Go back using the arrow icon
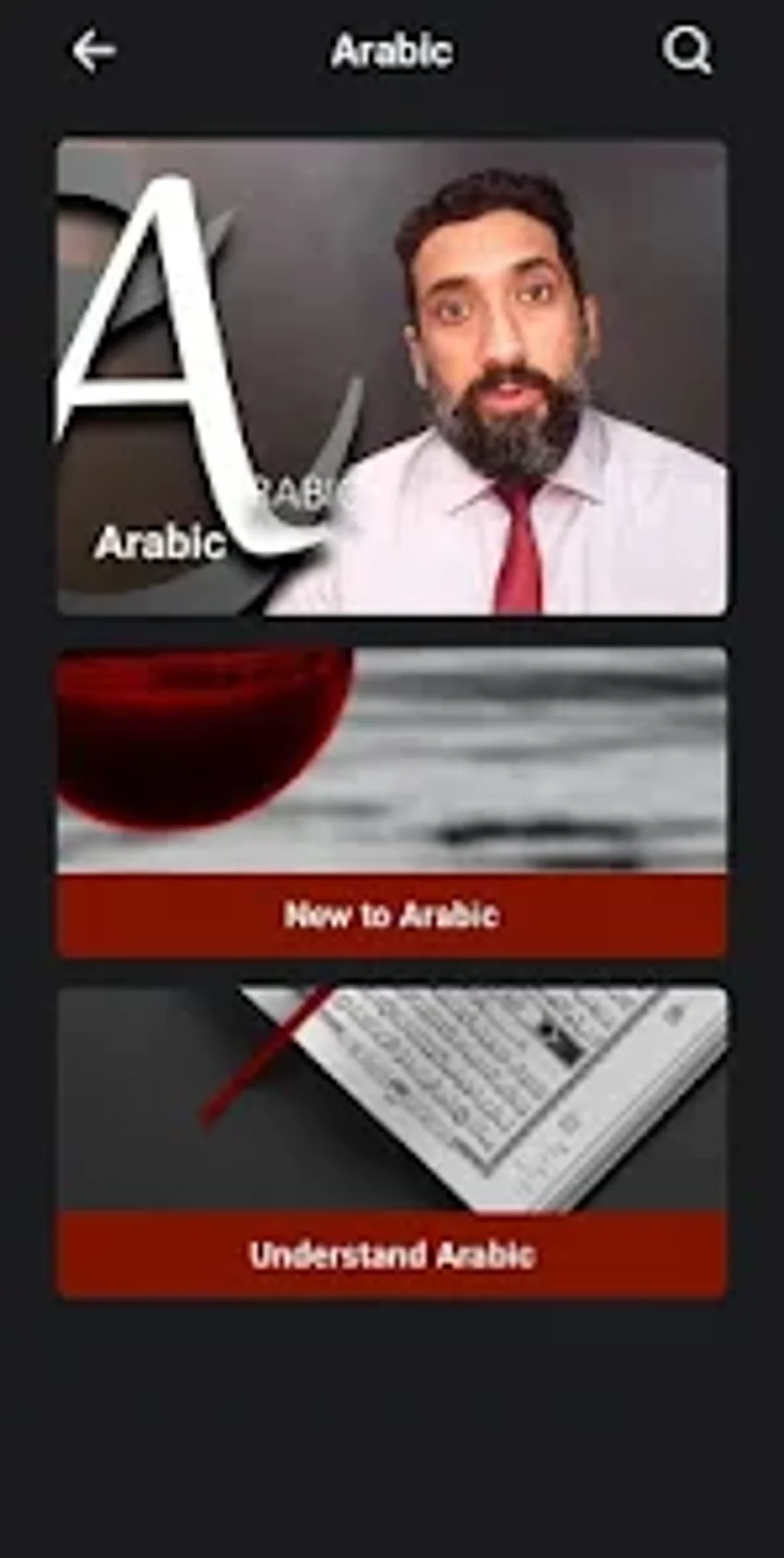Viewport: 784px width, 1558px height. pos(94,52)
